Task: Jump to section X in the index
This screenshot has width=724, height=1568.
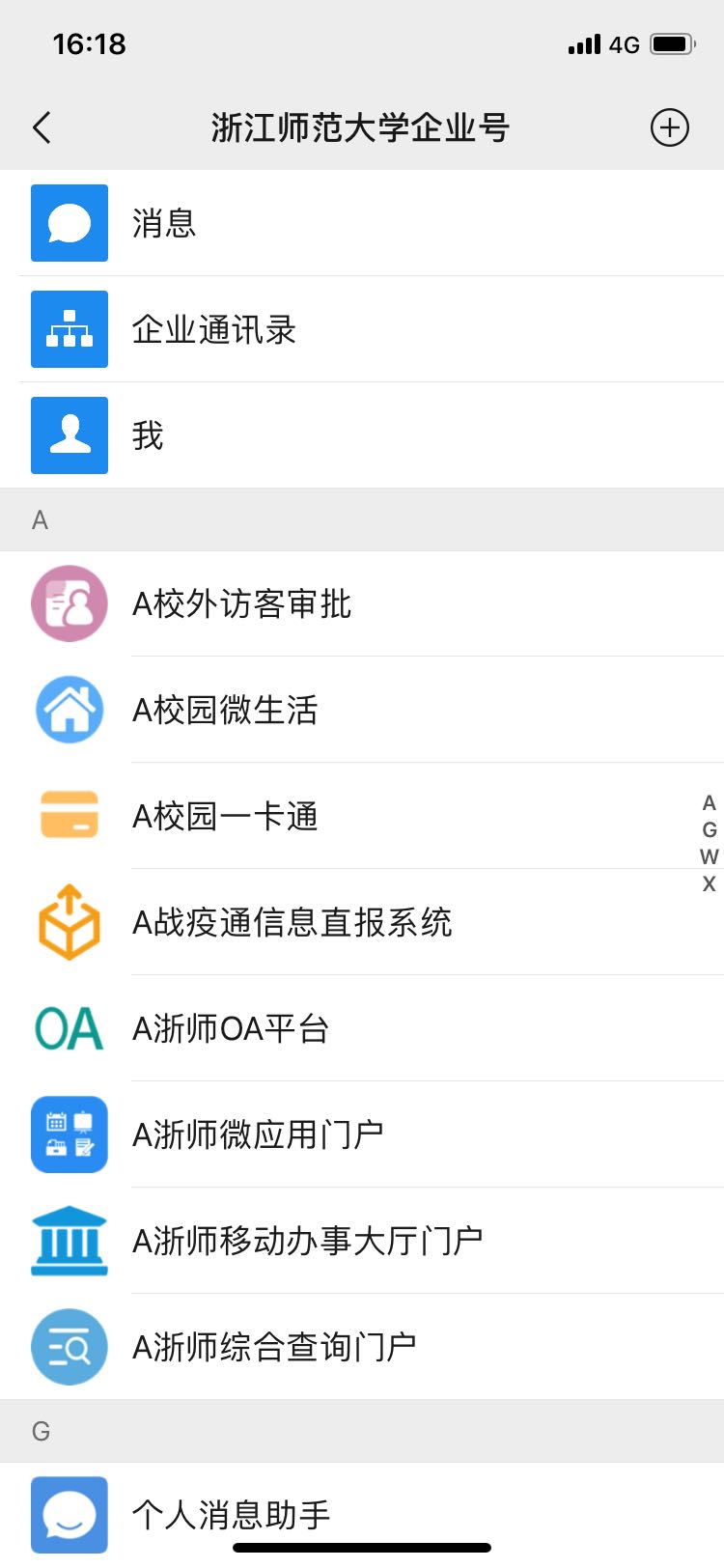Action: coord(710,883)
